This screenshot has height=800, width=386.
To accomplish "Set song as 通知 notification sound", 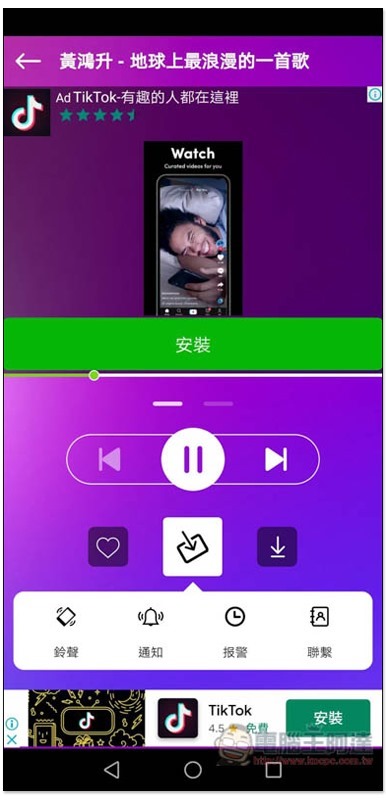I will pos(150,632).
